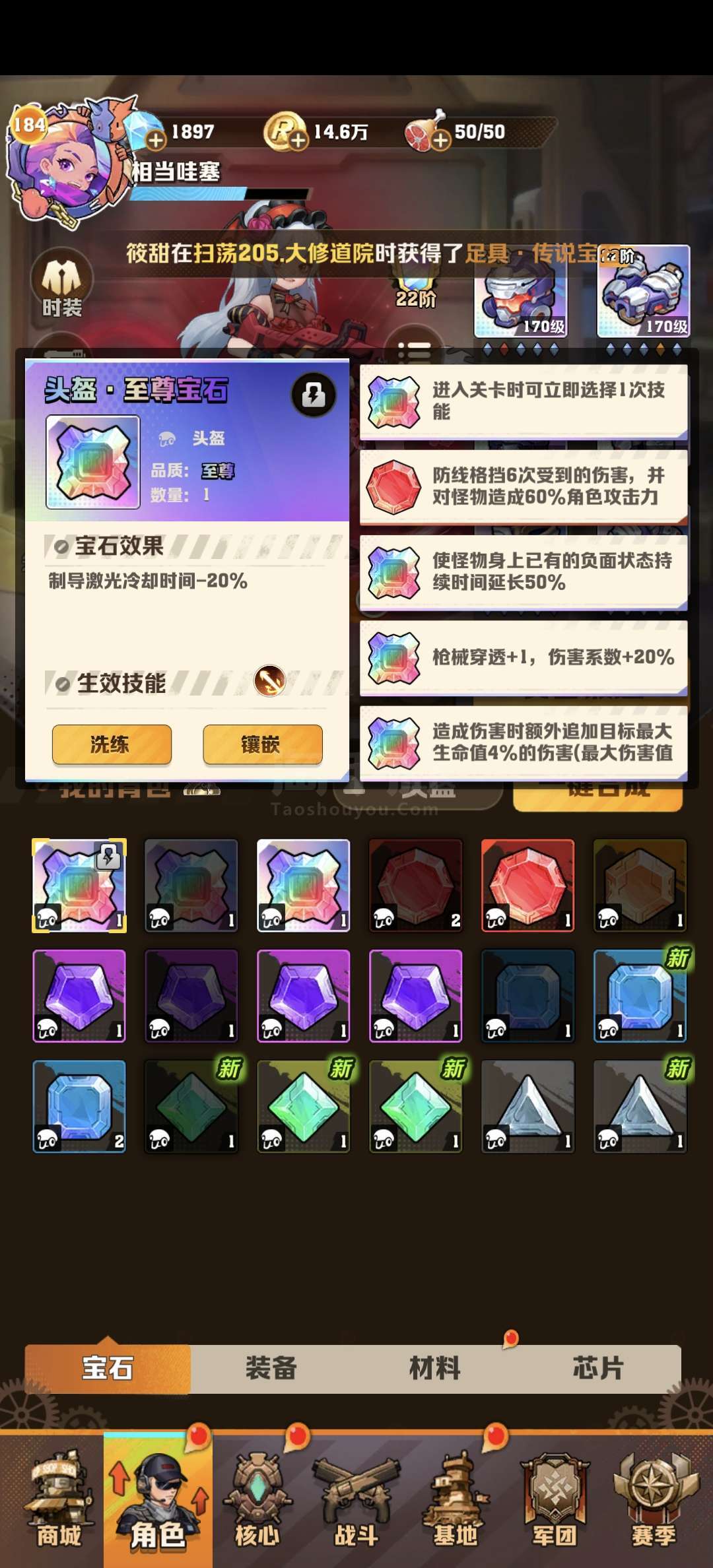Switch to the 材料 tab

click(x=434, y=1367)
